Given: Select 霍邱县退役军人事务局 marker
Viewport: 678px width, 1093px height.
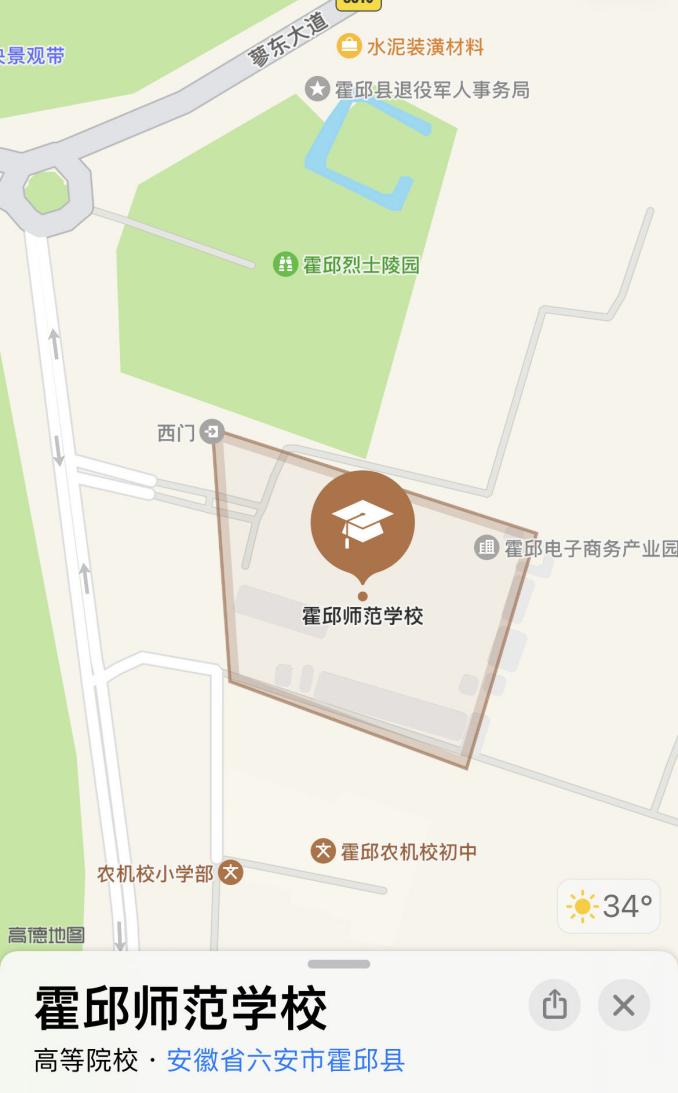Looking at the screenshot, I should 318,90.
